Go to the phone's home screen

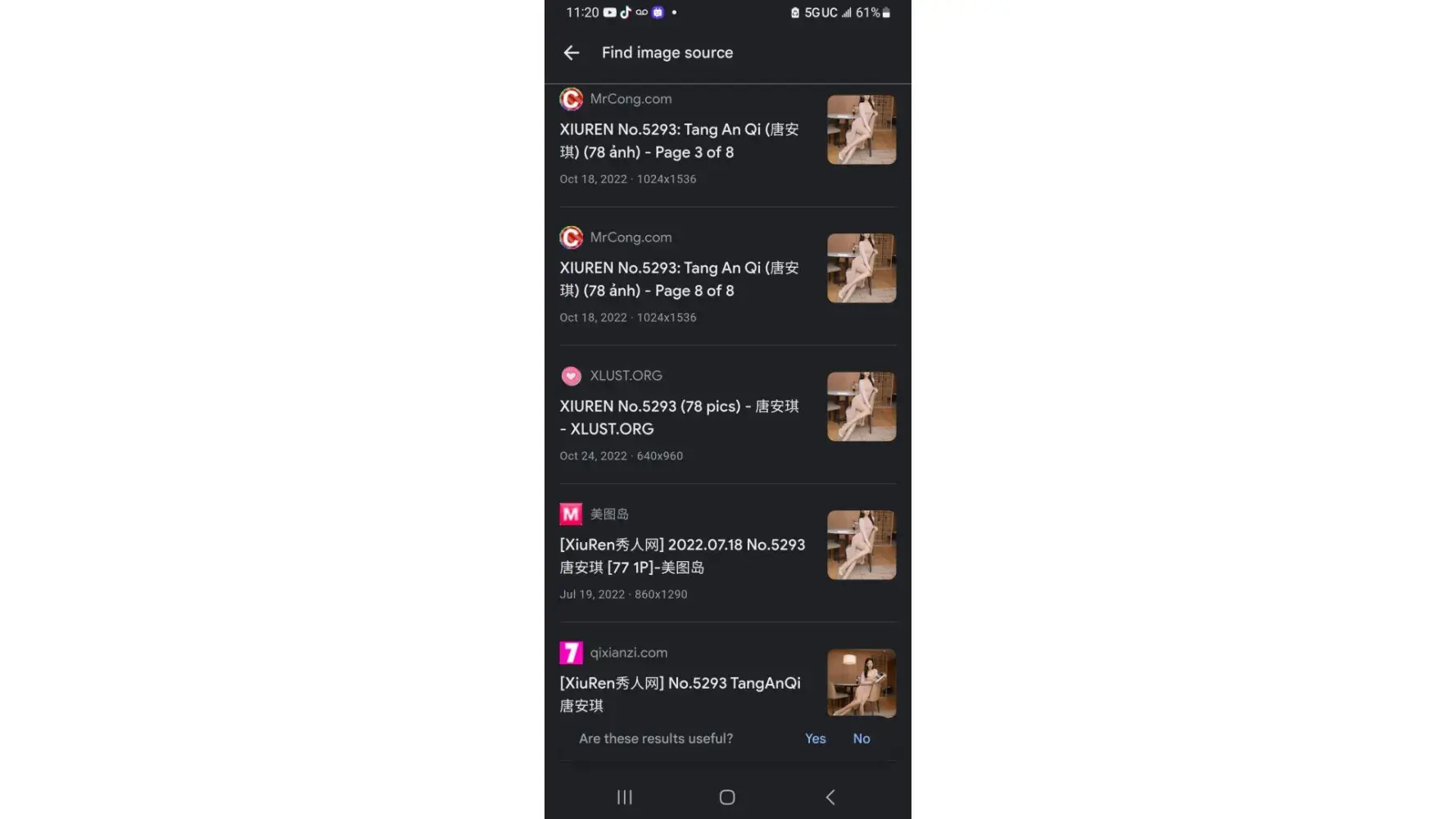727,797
